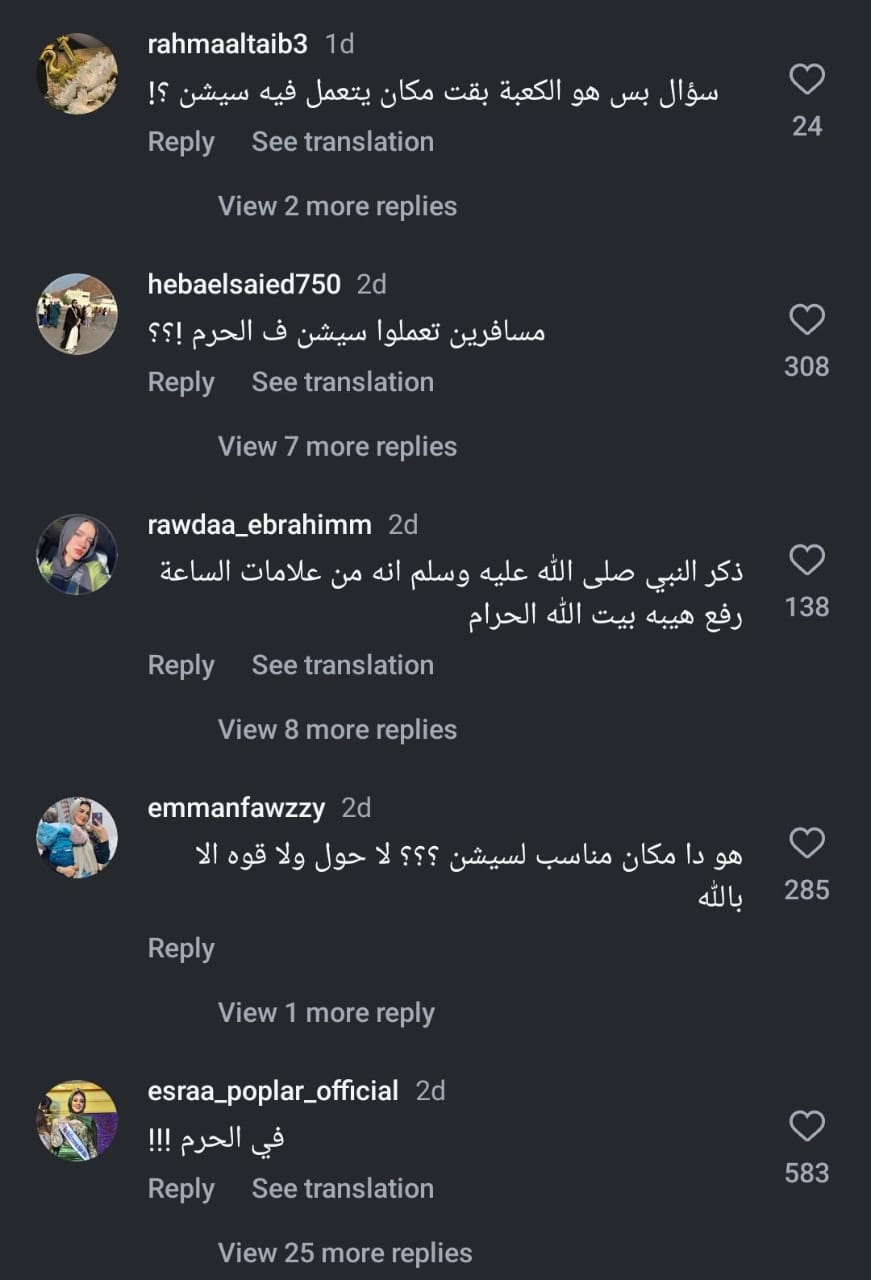
Task: Like hebaelsaied750's comment
Action: [806, 321]
